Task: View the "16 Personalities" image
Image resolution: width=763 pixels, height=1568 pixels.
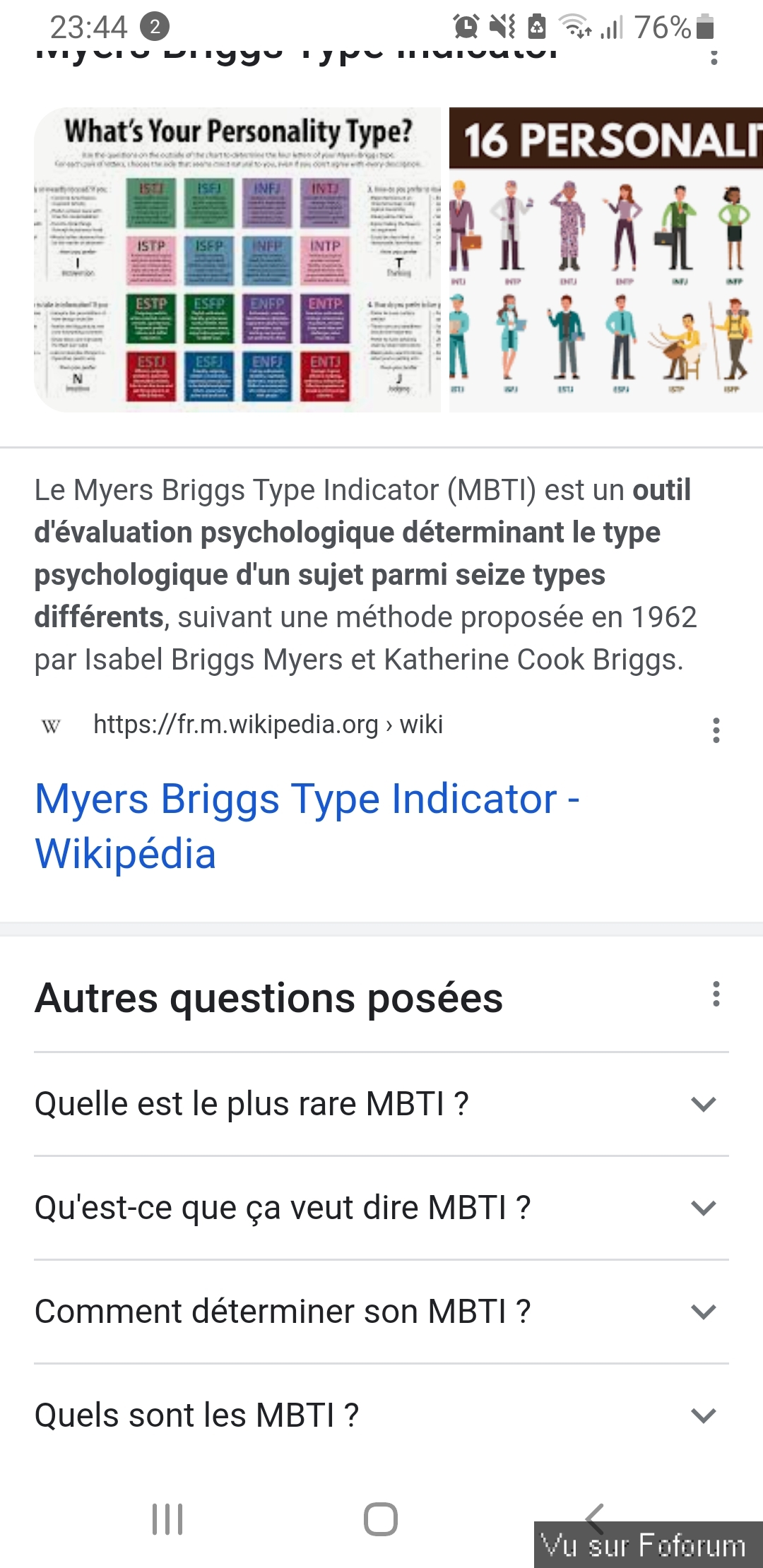Action: point(605,260)
